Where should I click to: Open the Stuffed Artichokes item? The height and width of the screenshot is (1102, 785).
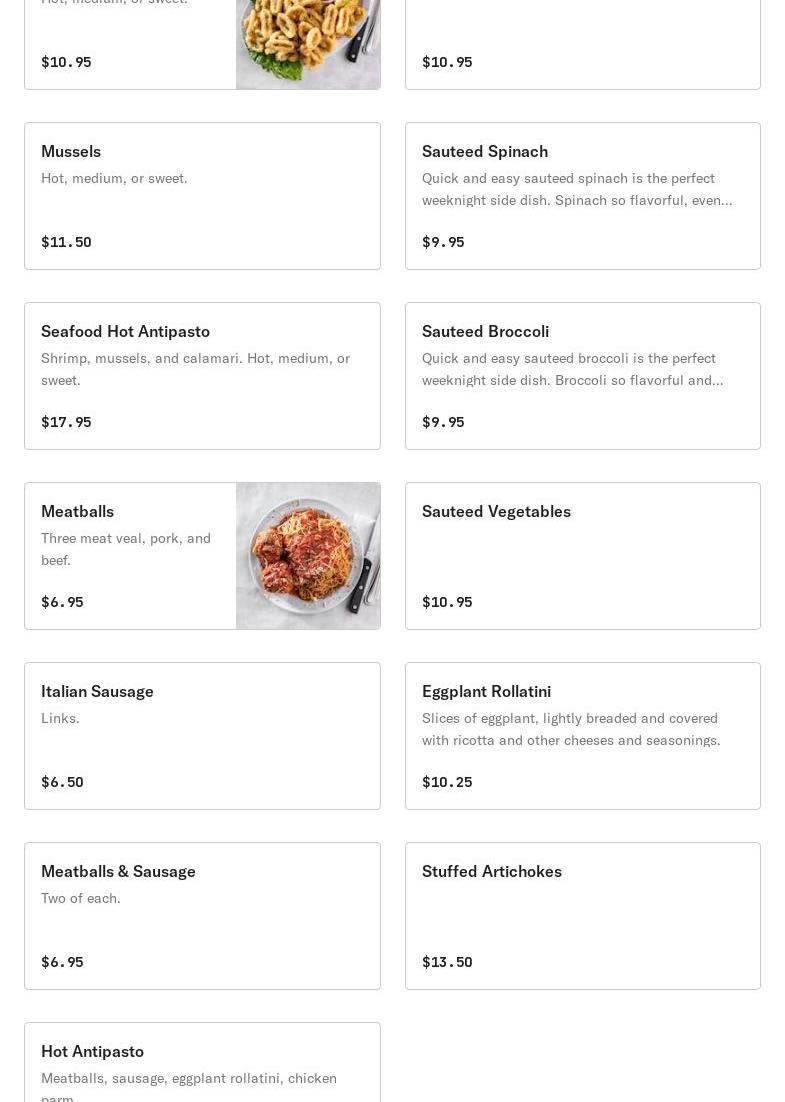point(582,916)
